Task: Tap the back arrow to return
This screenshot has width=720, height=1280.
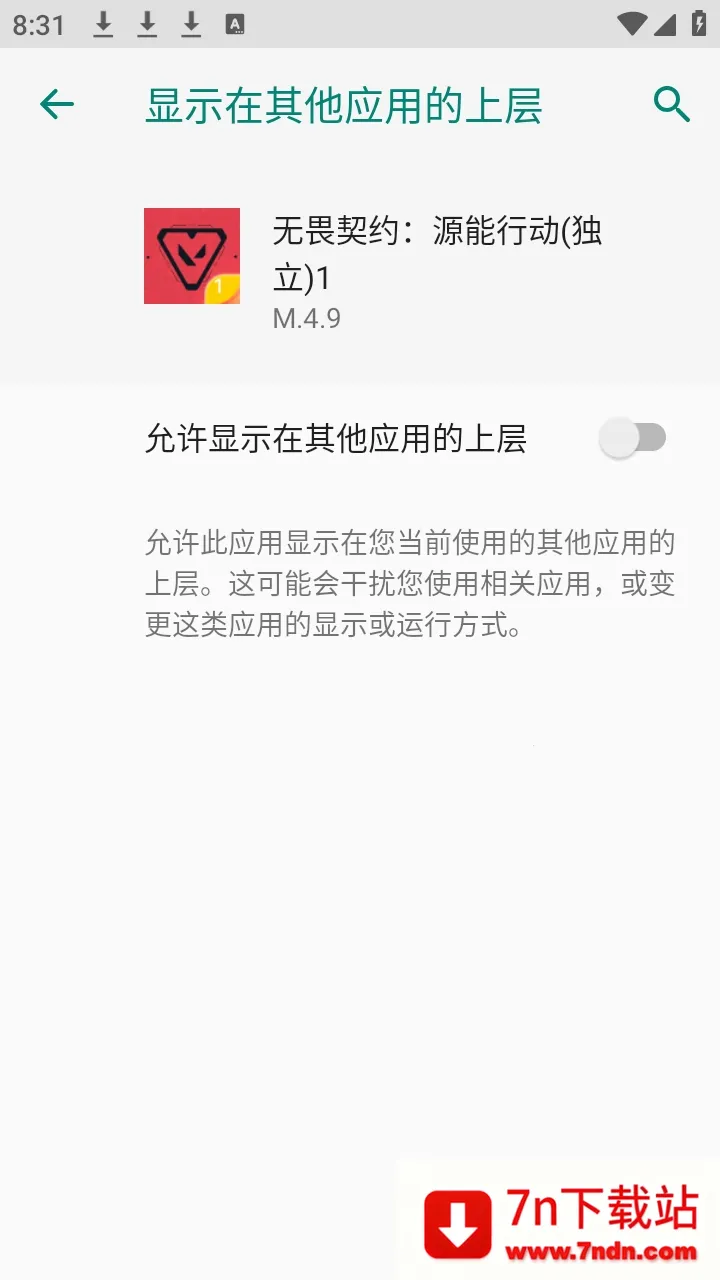Action: coord(56,103)
